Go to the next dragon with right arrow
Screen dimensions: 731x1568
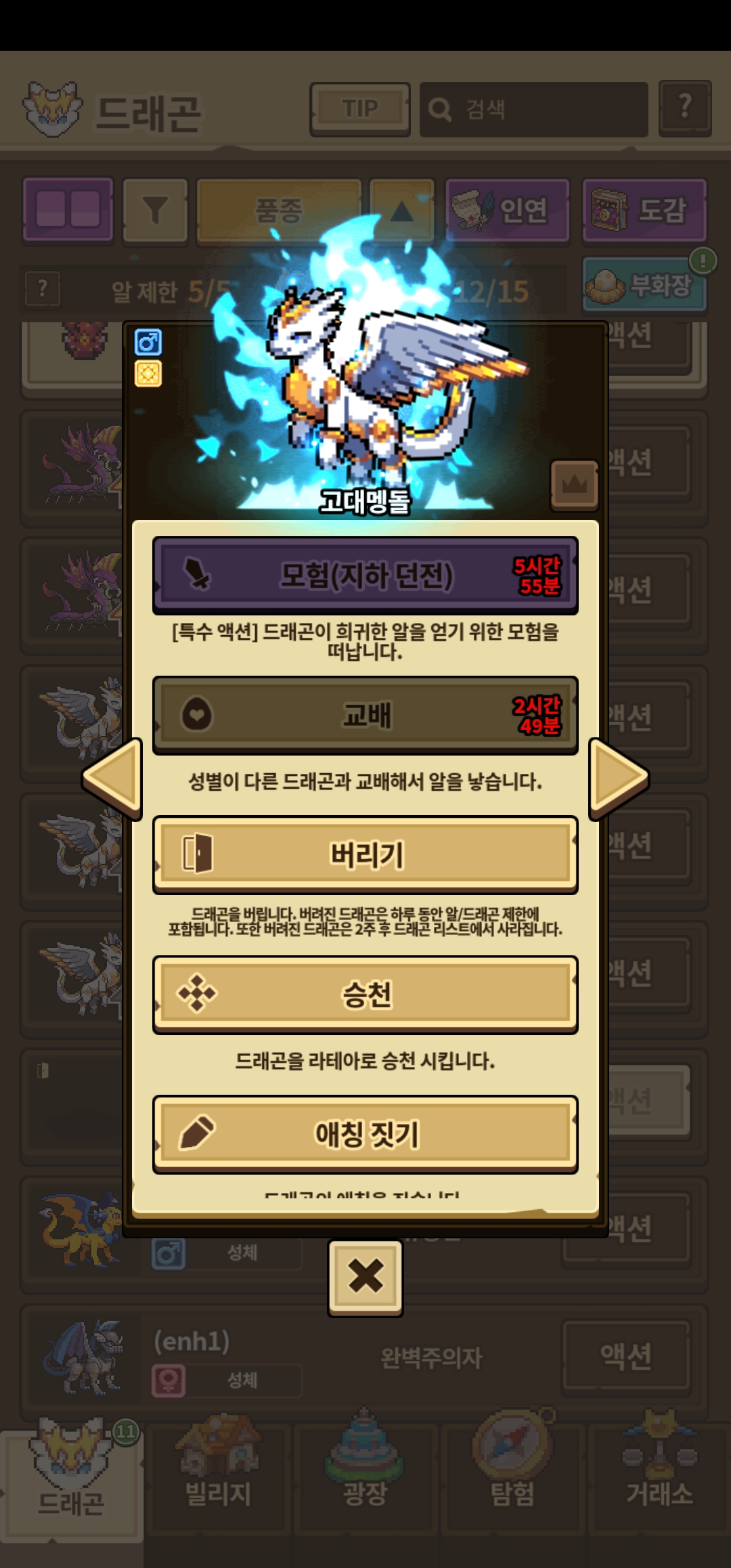[618, 779]
